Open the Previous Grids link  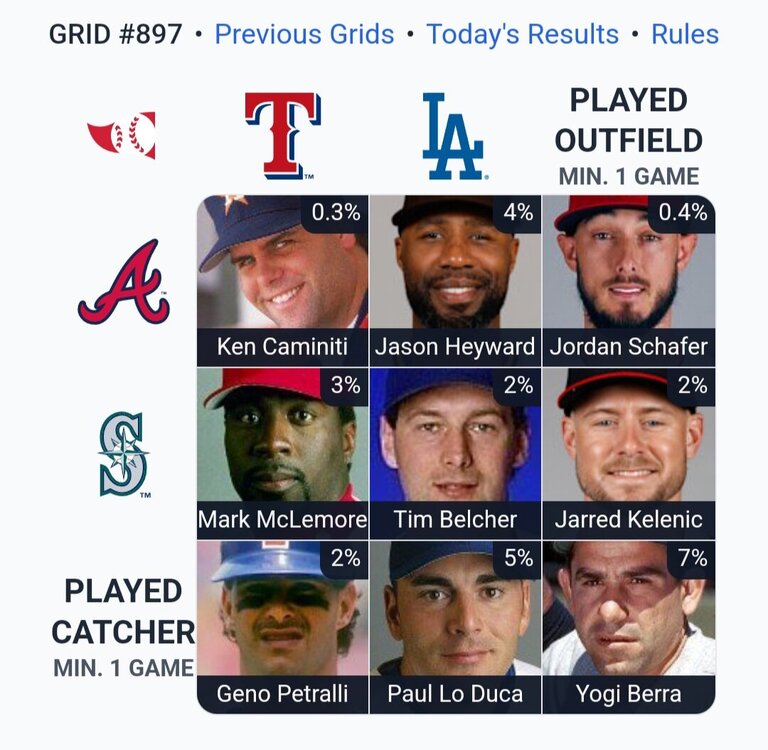[304, 34]
